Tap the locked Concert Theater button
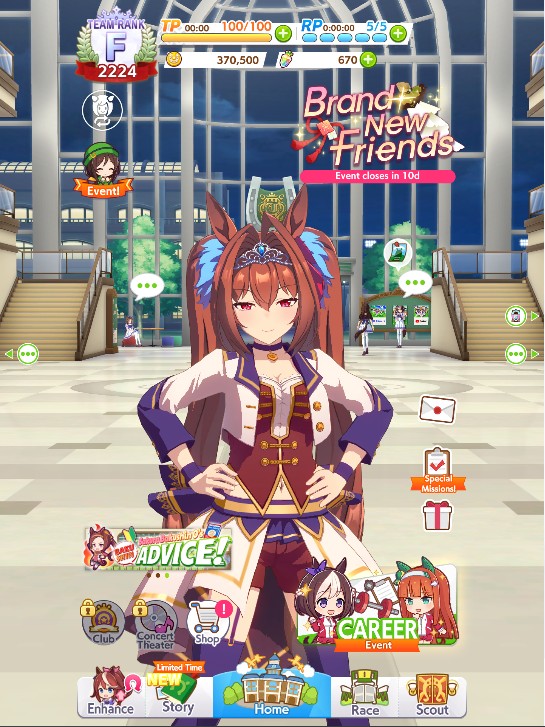The image size is (545, 727). point(155,625)
